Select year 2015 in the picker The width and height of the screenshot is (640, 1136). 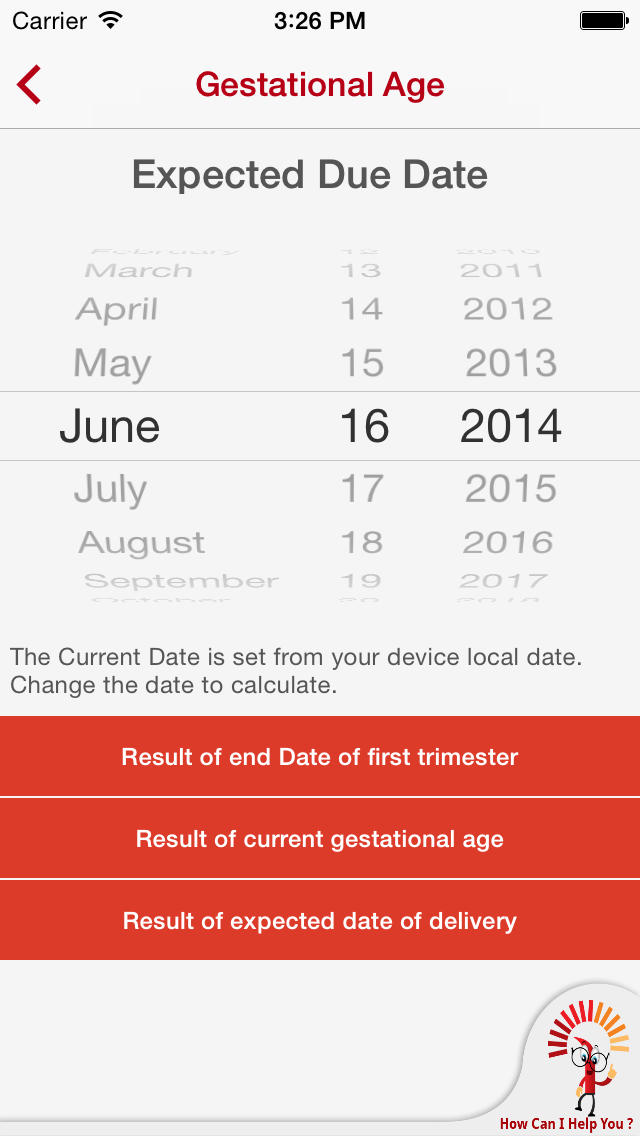coord(510,489)
